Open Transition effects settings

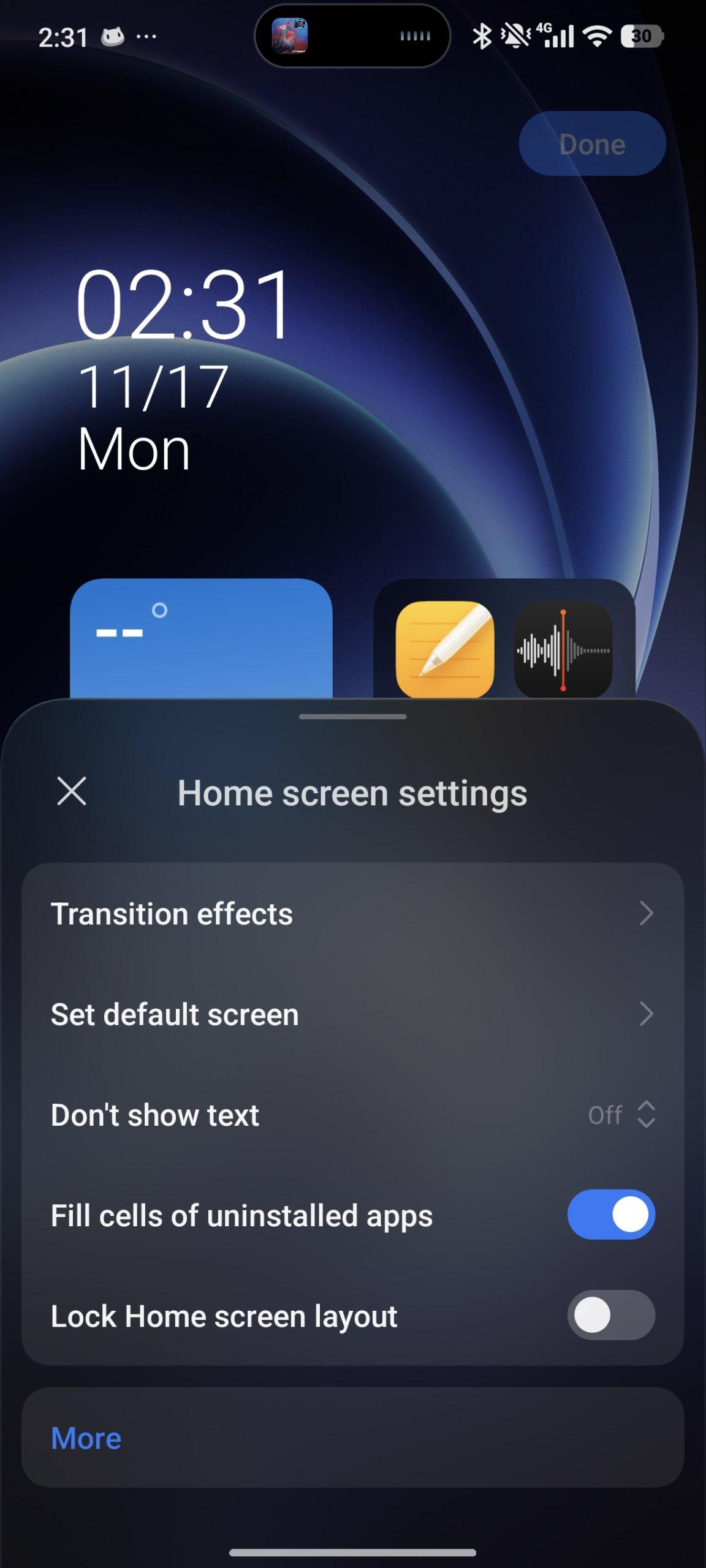(x=352, y=914)
